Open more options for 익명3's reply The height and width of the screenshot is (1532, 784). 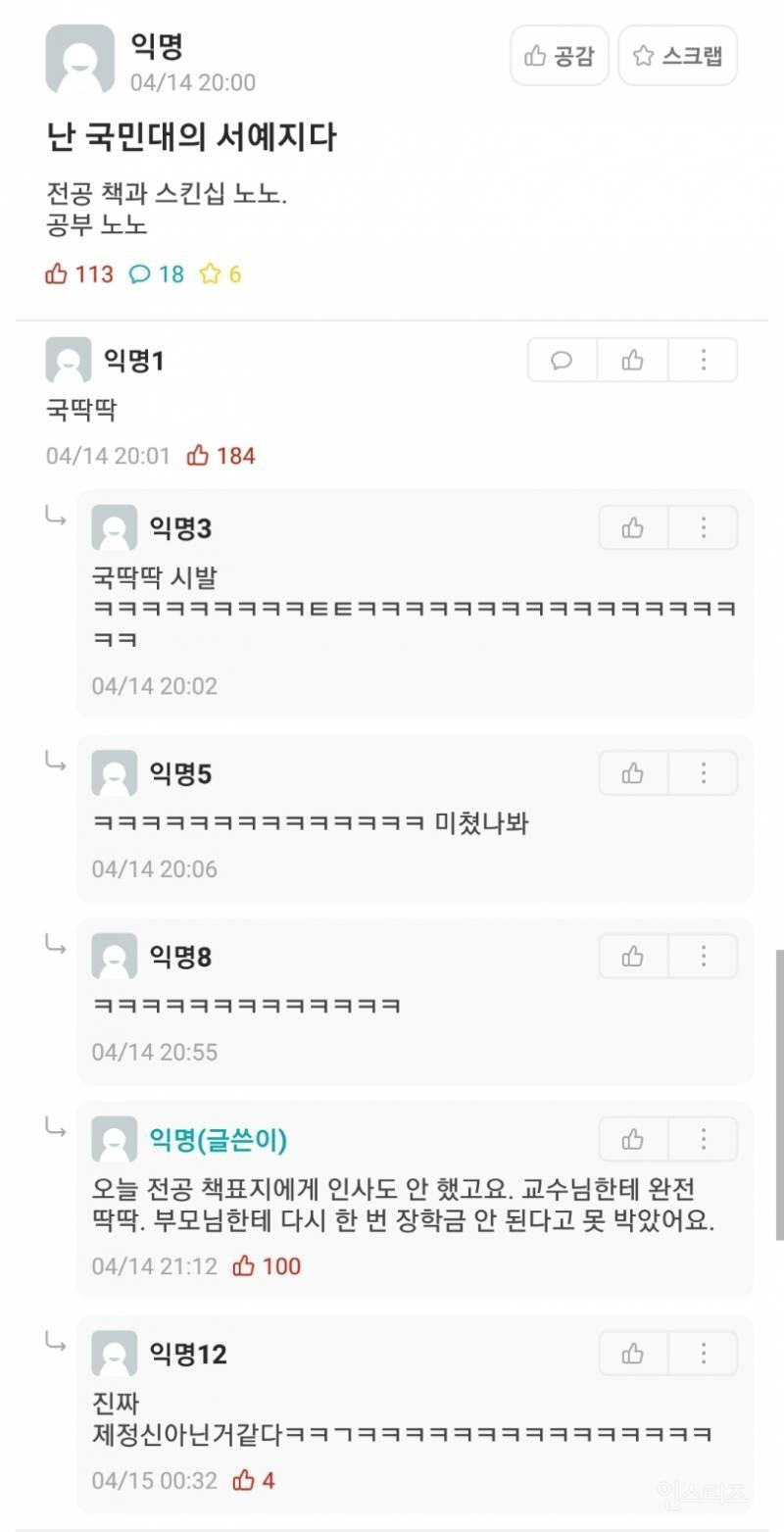click(x=703, y=529)
